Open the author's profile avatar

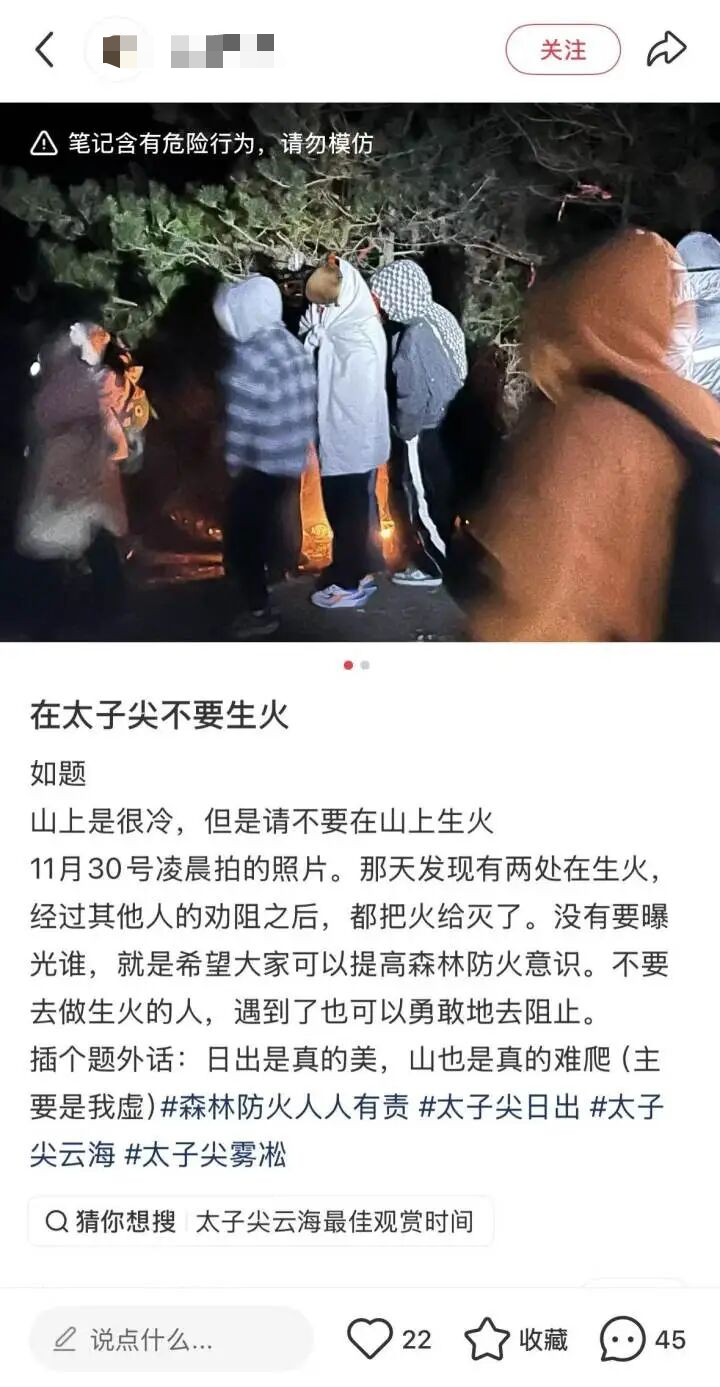pos(118,50)
